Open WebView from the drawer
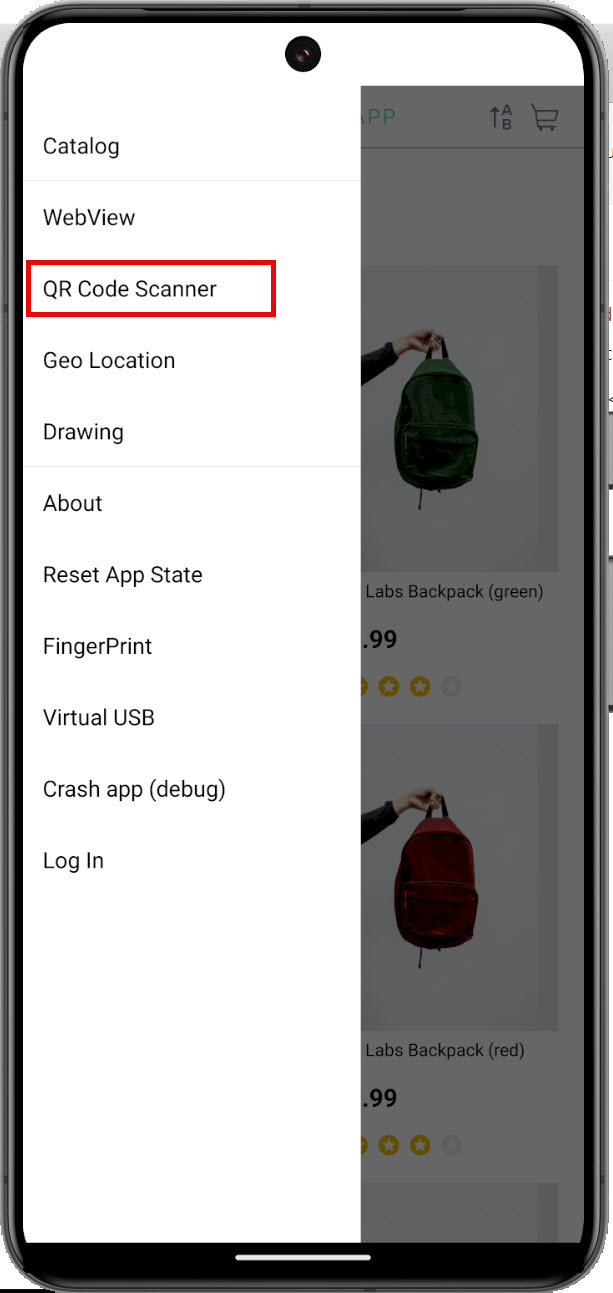The height and width of the screenshot is (1293, 613). [89, 217]
